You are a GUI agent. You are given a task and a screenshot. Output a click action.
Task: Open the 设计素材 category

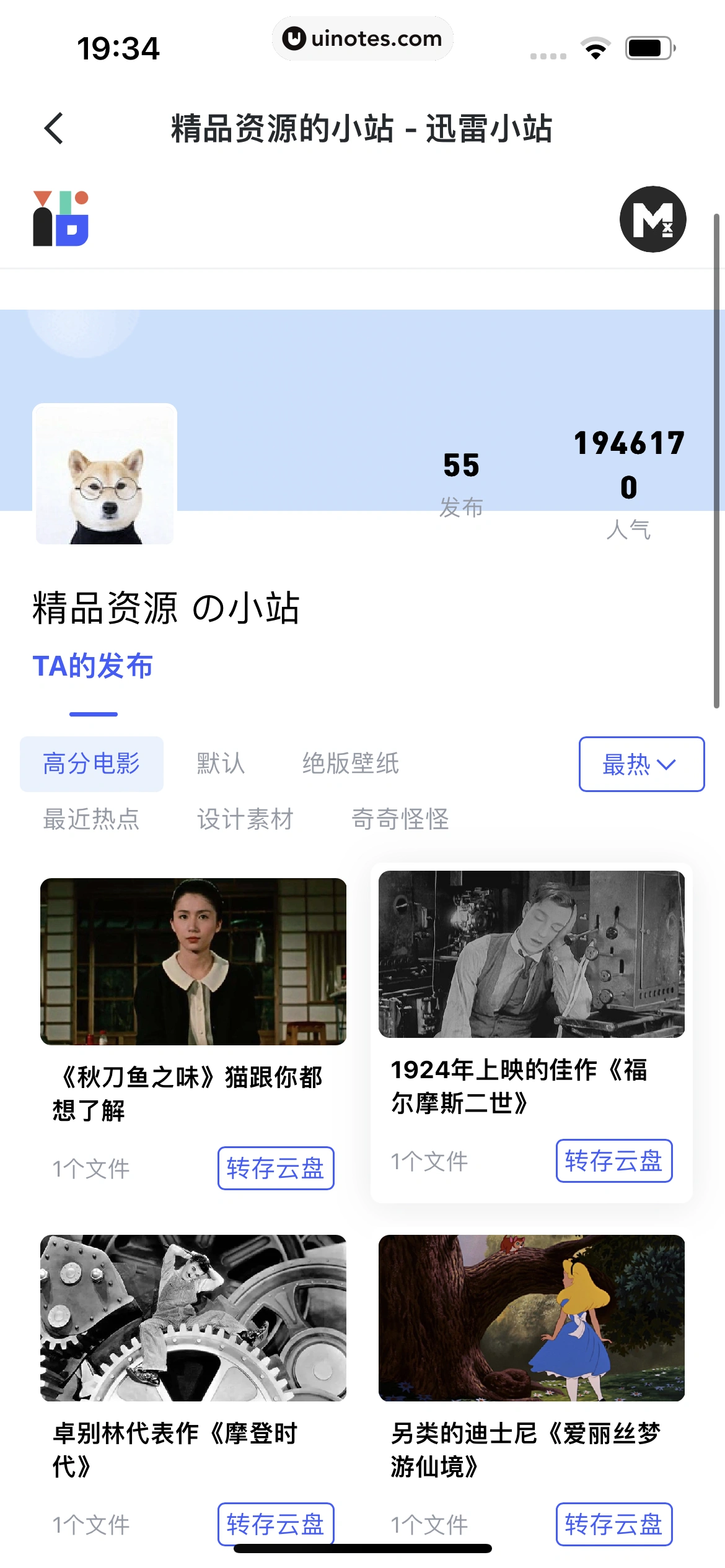pos(245,819)
